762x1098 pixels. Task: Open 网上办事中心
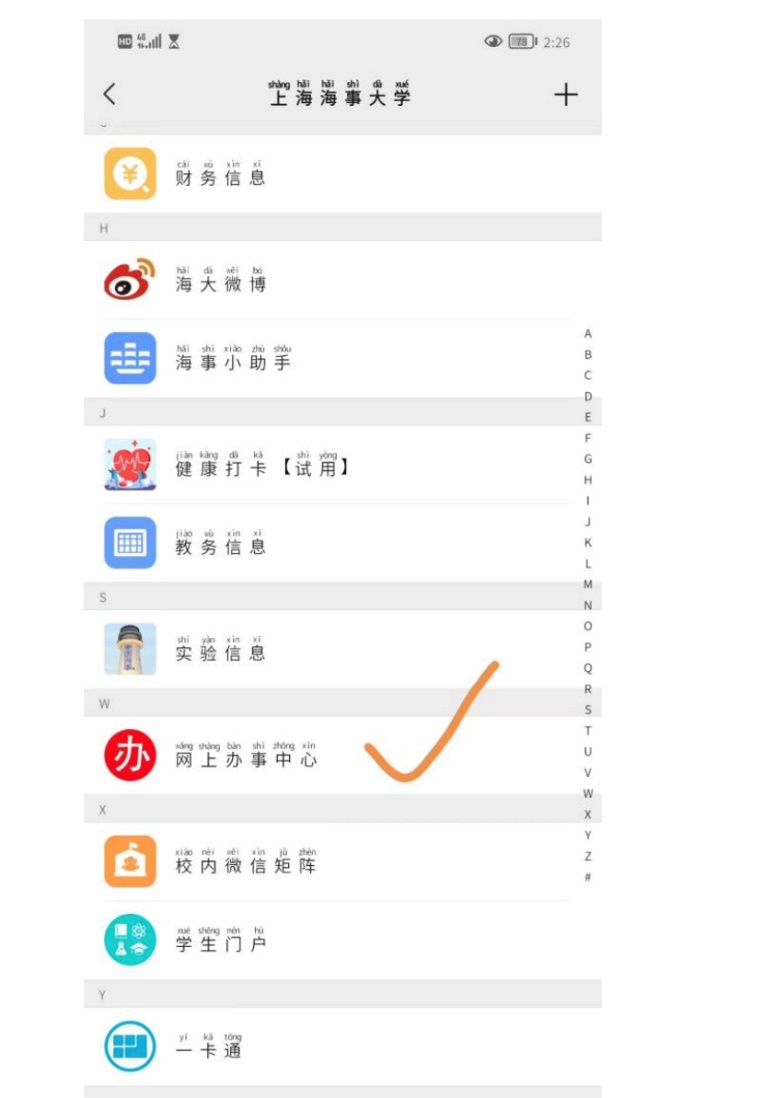245,756
